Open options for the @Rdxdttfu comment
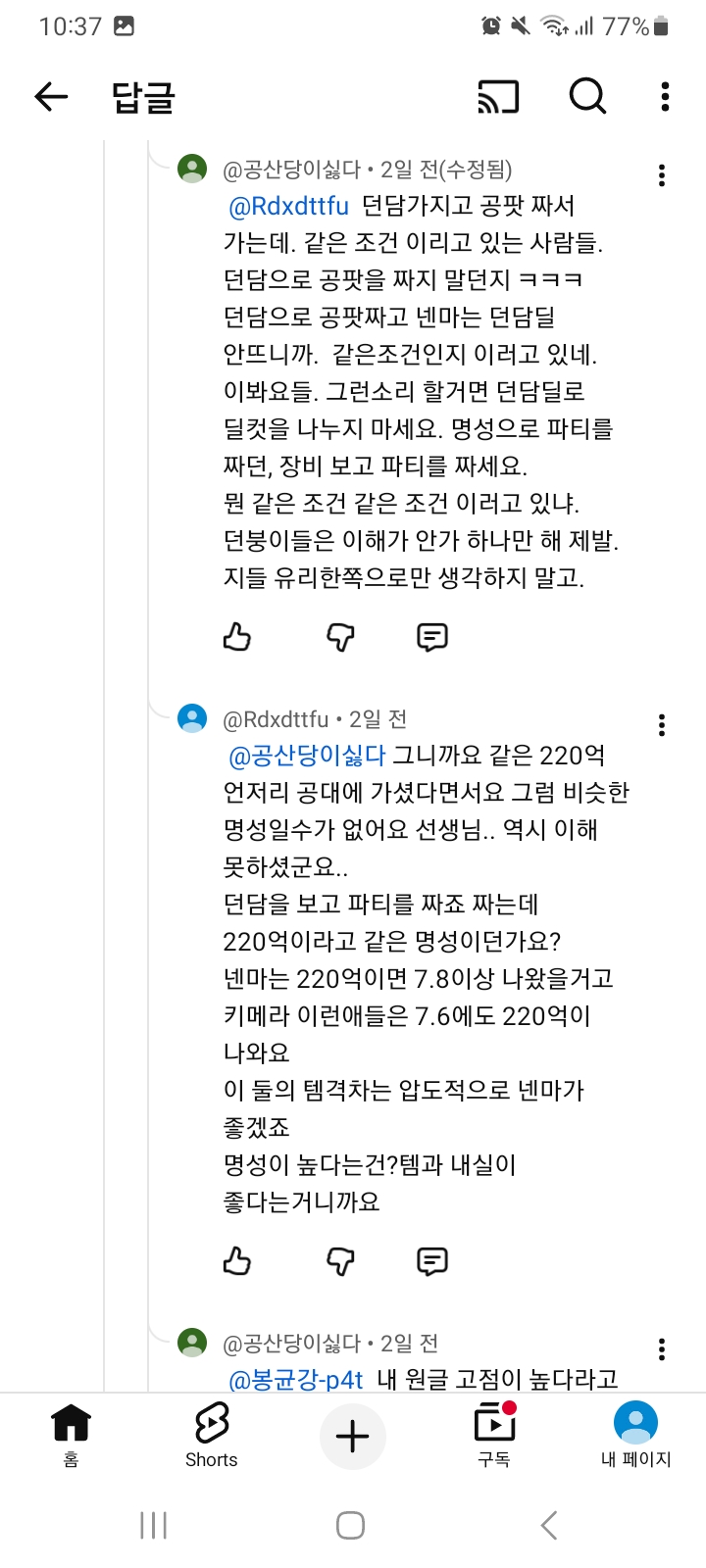Viewport: 706px width, 1568px height. point(662,725)
